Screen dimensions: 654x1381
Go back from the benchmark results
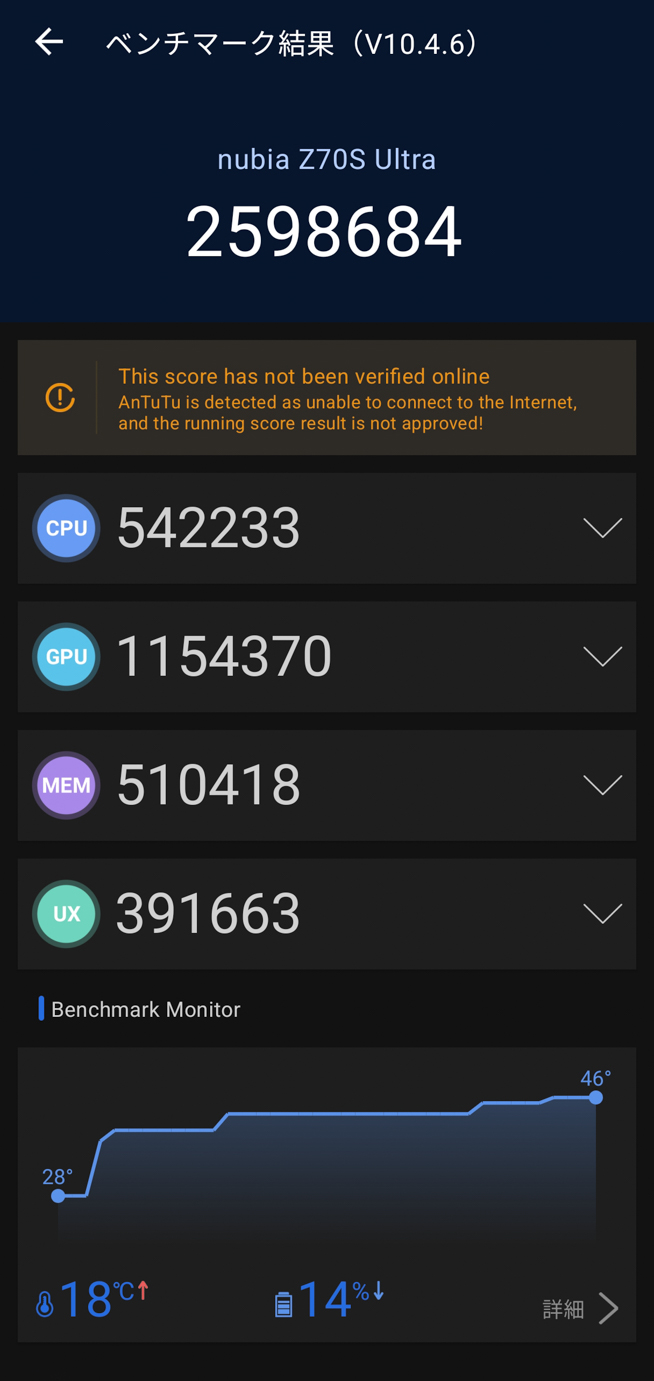coord(49,42)
